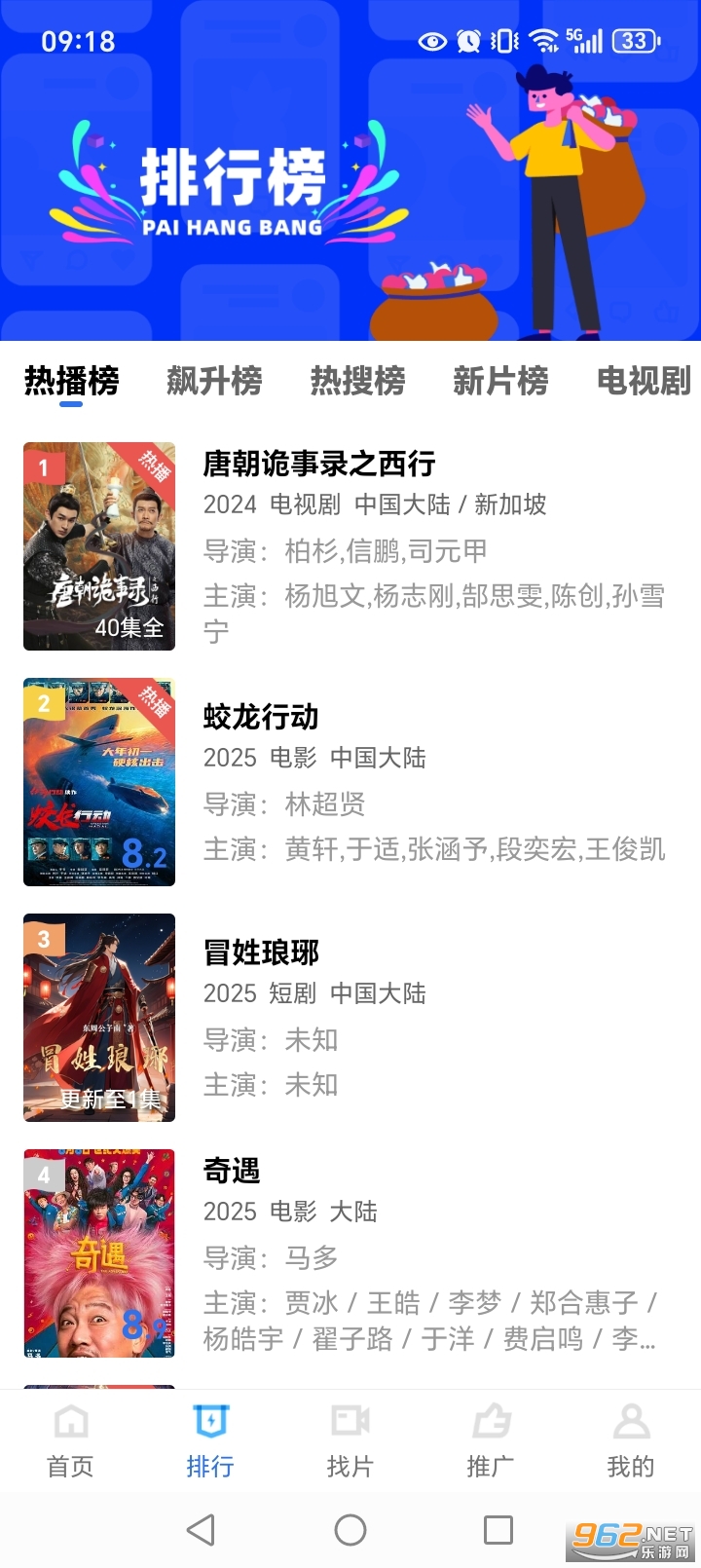
Task: Switch to the 找片 tab
Action: (350, 1441)
